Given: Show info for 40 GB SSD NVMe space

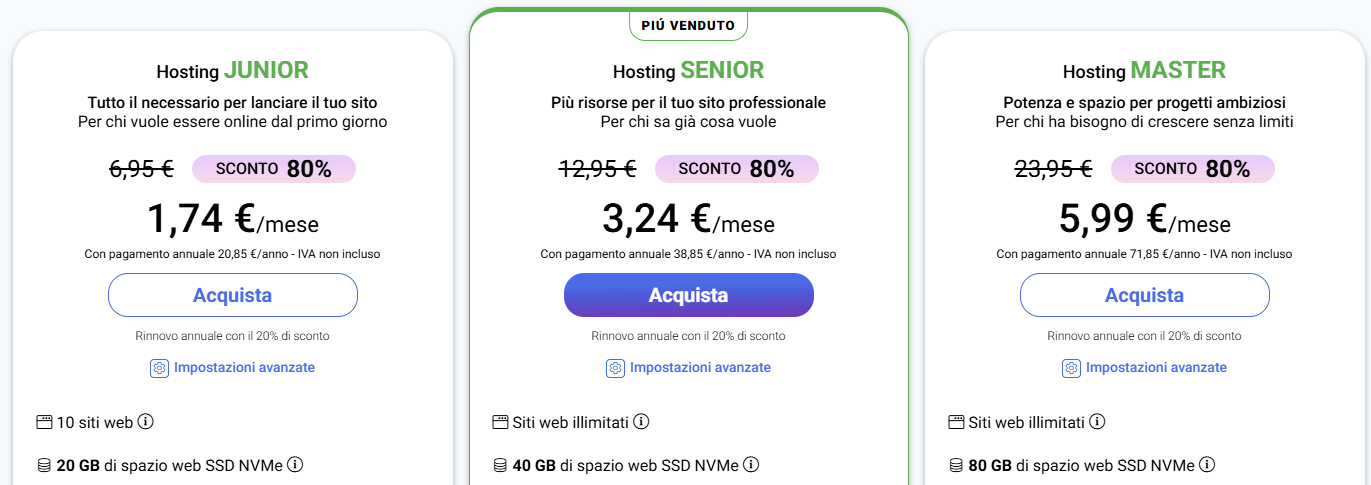Looking at the screenshot, I should (752, 465).
